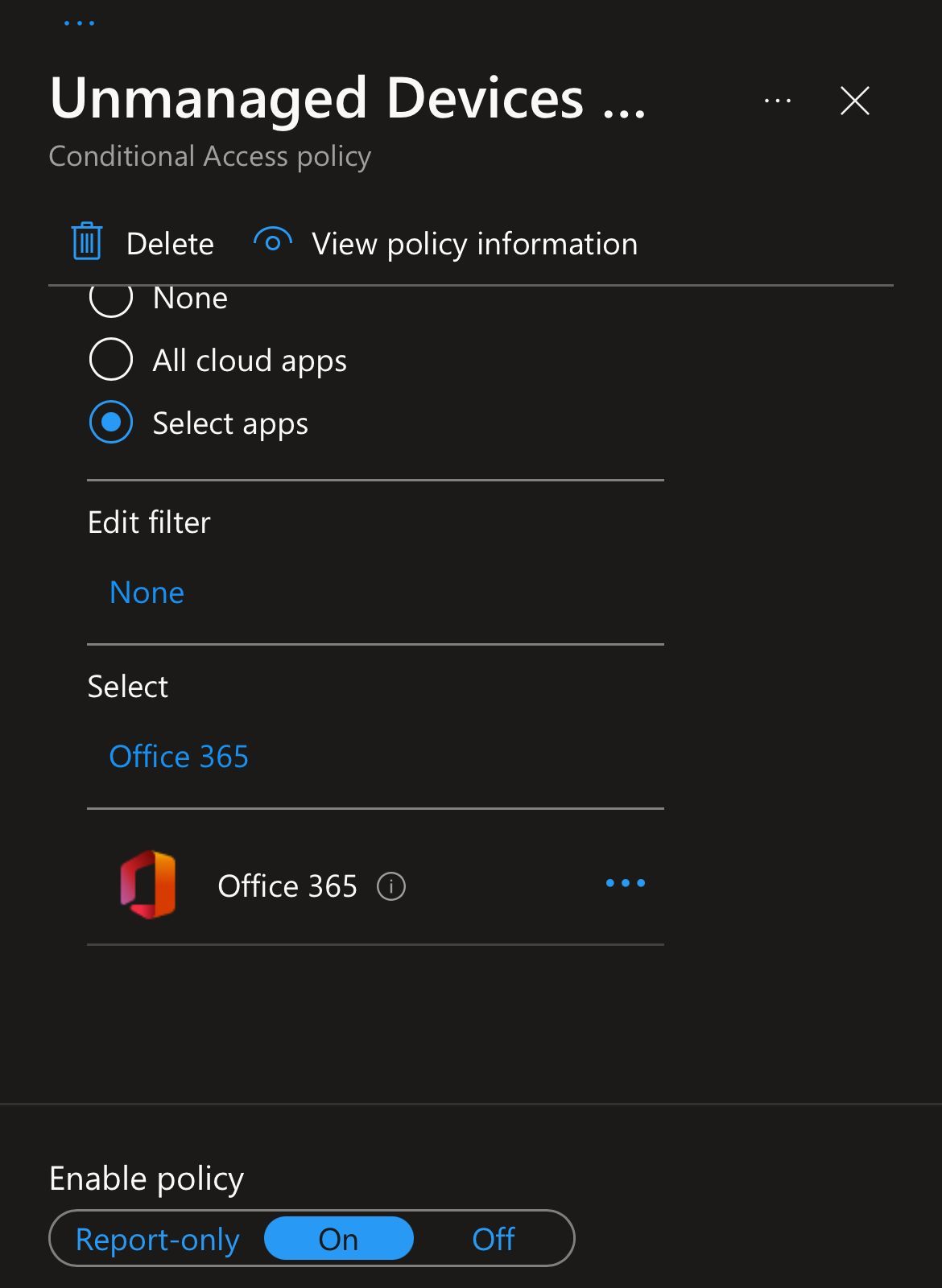Open more options for the Office 365 row
The height and width of the screenshot is (1288, 942).
point(625,883)
